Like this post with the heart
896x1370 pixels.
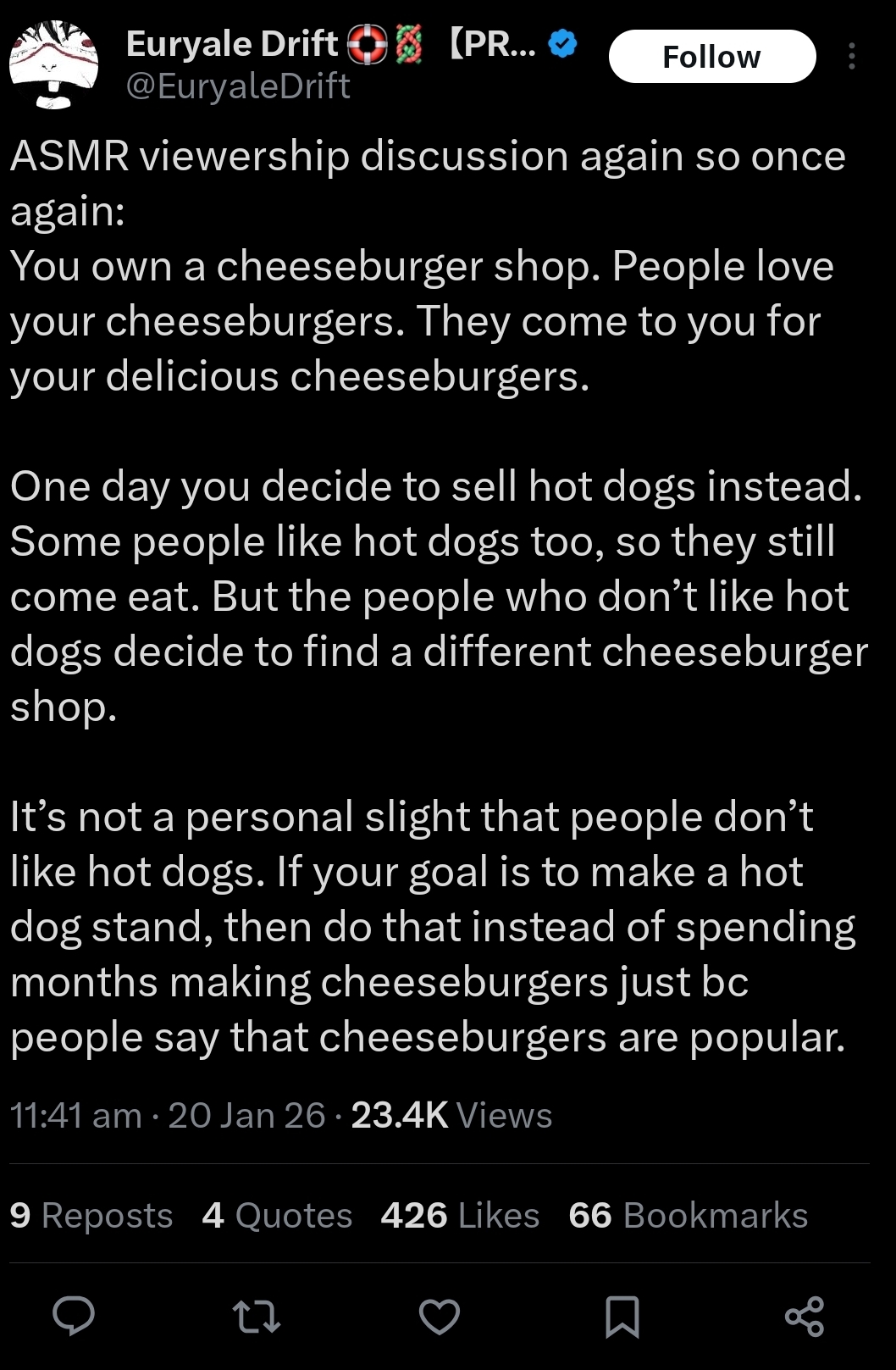pyautogui.click(x=440, y=1316)
